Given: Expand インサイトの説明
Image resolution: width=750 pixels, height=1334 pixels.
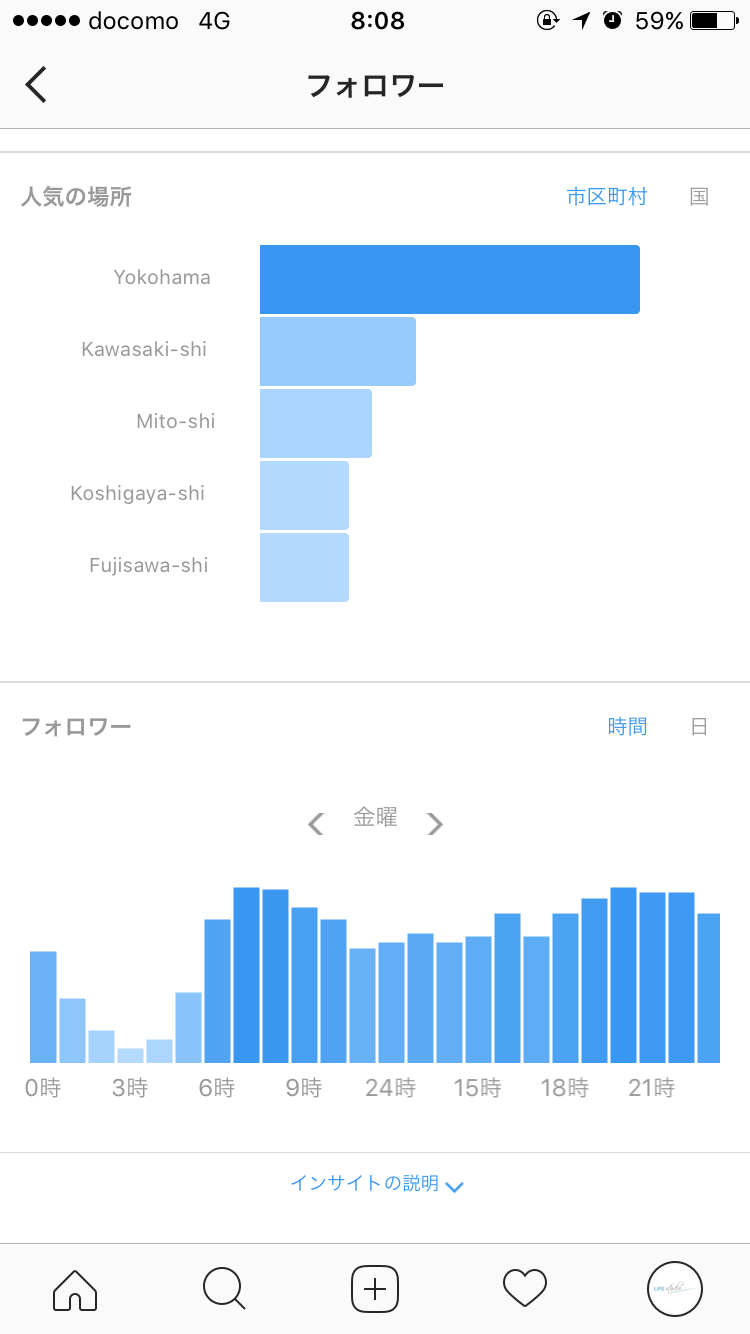Looking at the screenshot, I should pos(376,1184).
